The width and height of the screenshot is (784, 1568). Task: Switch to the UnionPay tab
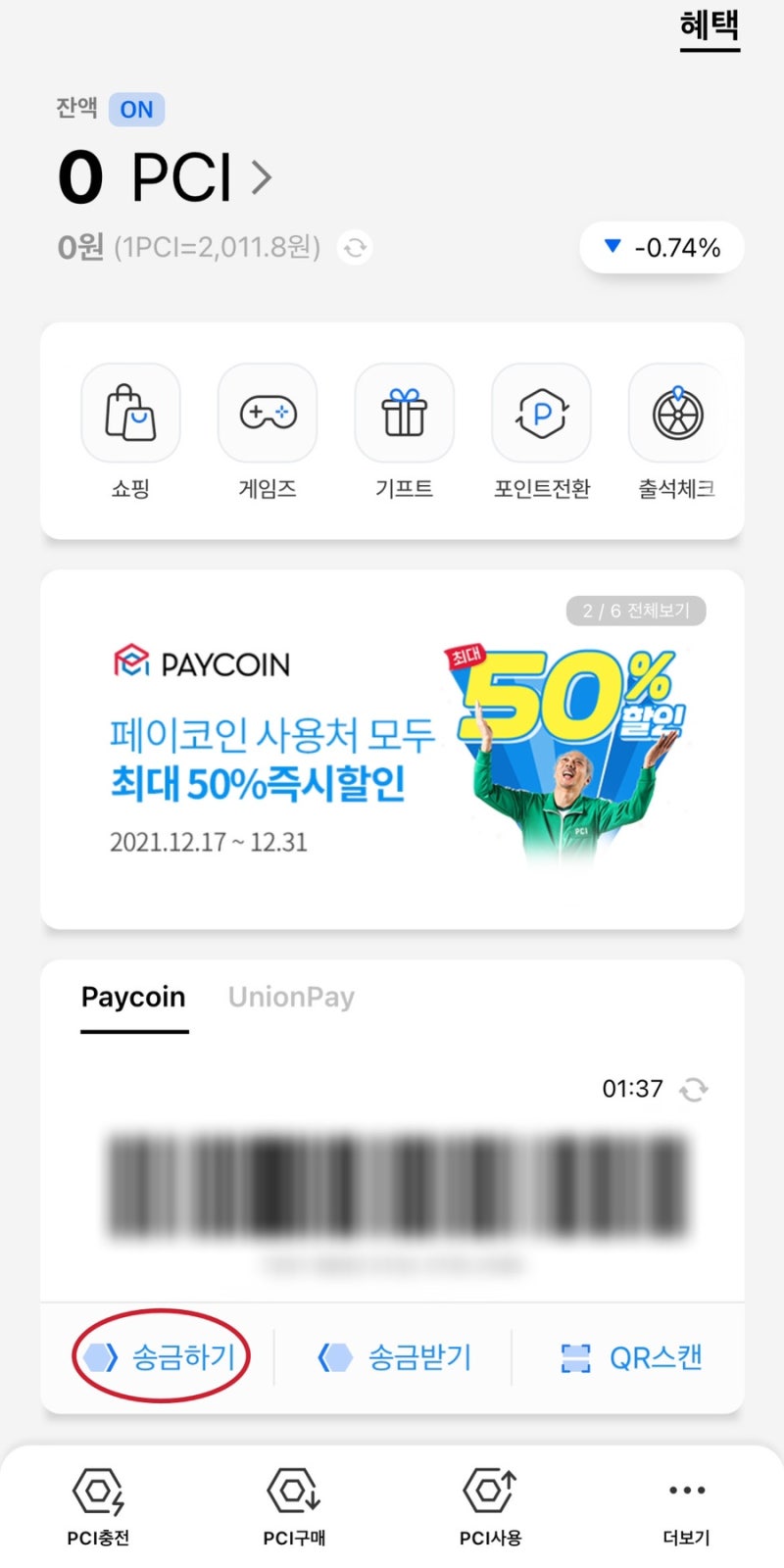point(290,997)
